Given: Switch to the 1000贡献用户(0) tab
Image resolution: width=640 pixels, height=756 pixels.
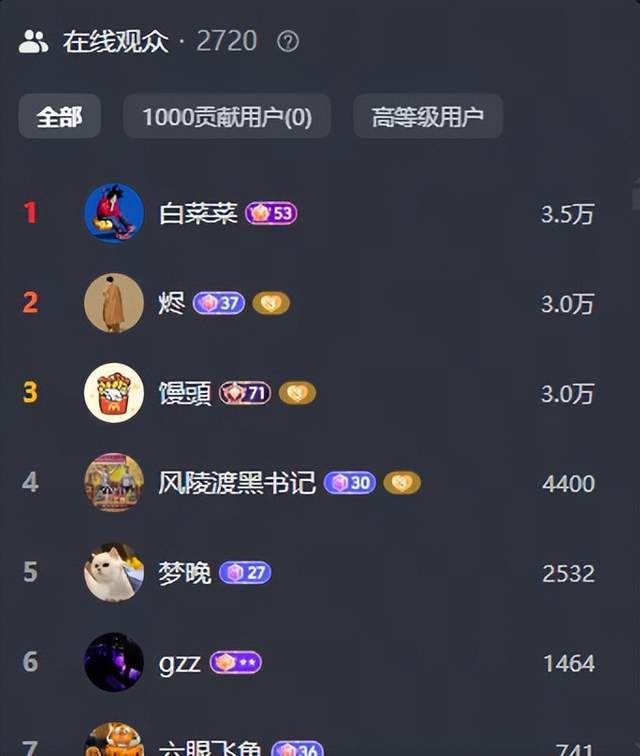Looking at the screenshot, I should [227, 117].
